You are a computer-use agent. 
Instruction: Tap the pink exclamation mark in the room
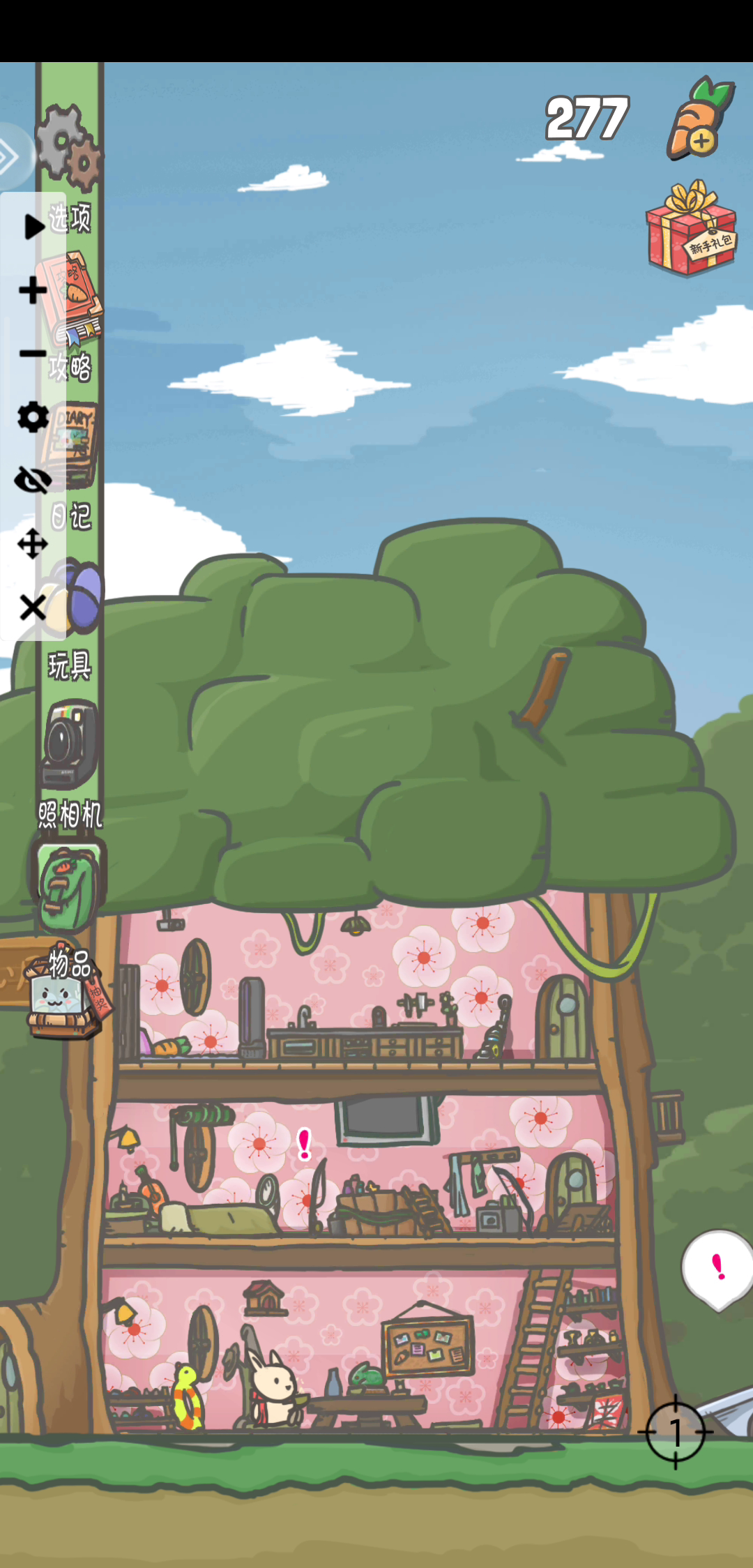point(304,1145)
